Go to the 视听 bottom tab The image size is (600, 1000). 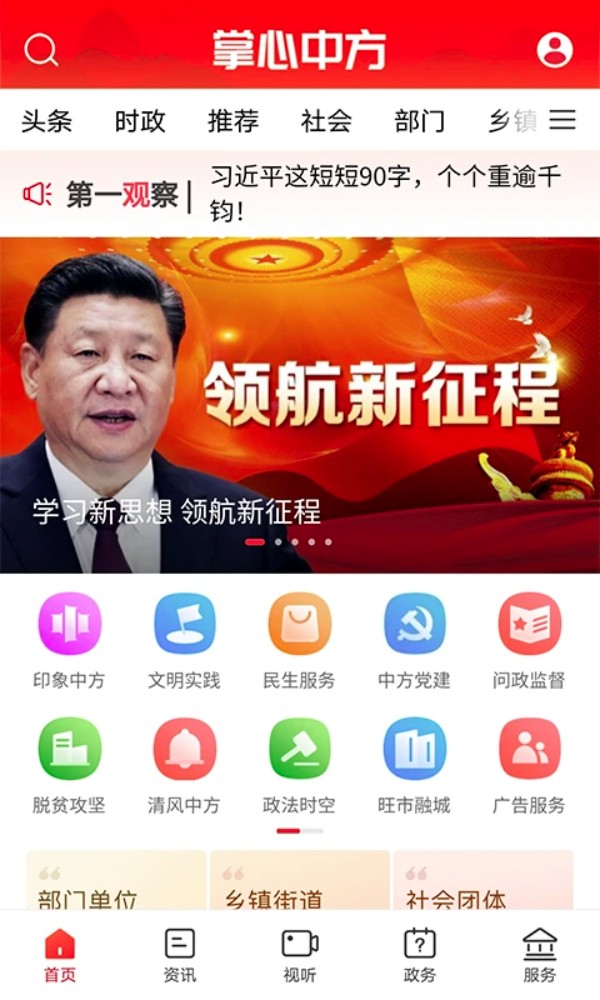click(300, 955)
